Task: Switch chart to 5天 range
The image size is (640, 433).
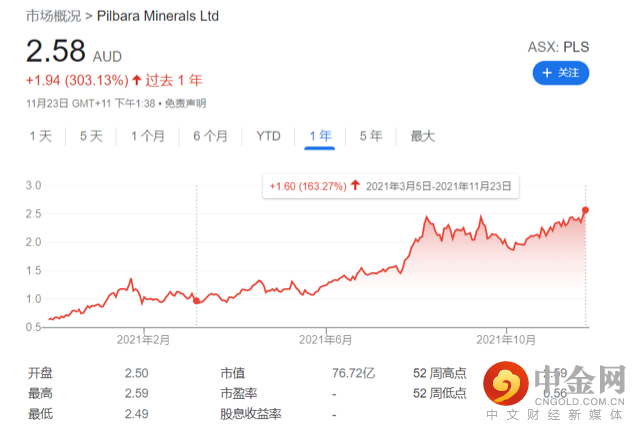Action: (x=91, y=136)
